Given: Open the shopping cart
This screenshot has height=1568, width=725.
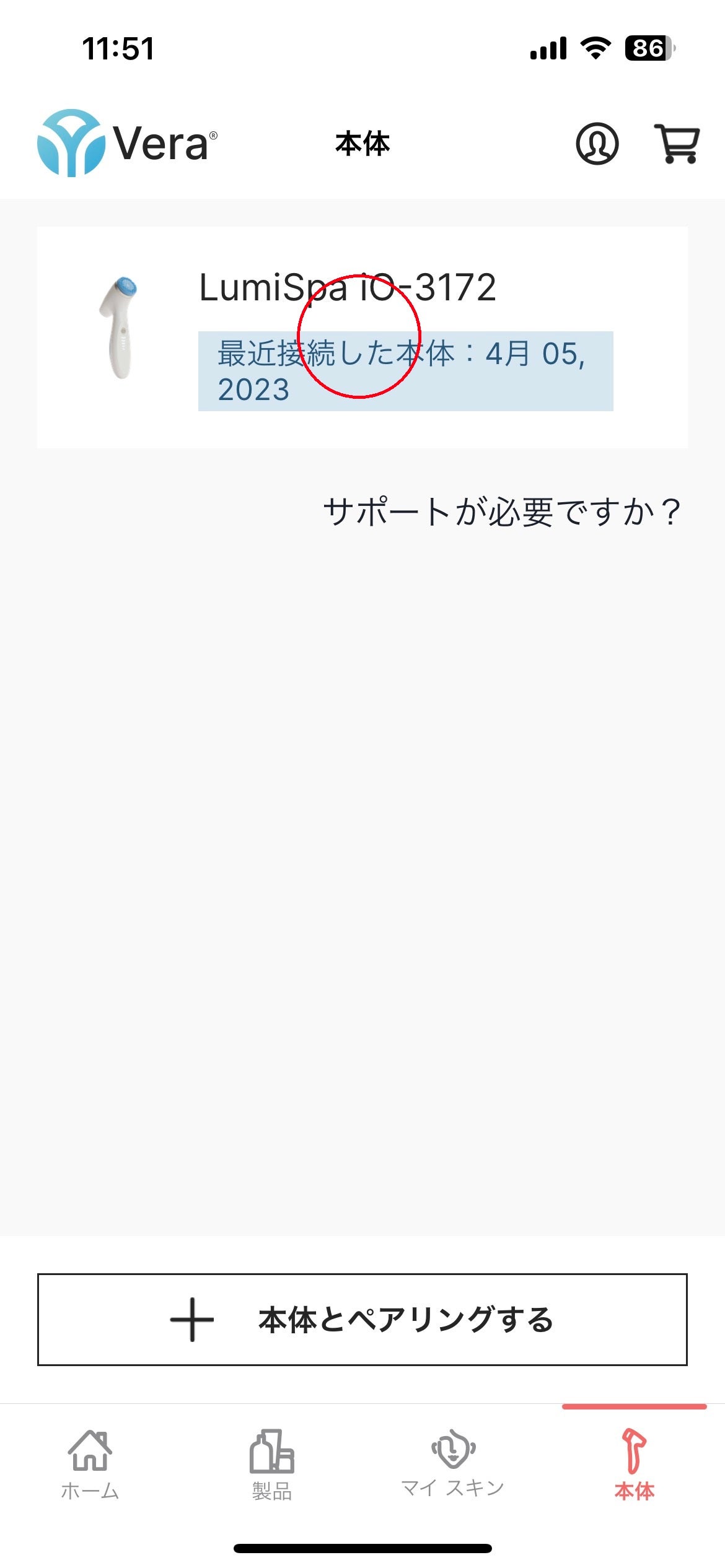Looking at the screenshot, I should tap(677, 144).
